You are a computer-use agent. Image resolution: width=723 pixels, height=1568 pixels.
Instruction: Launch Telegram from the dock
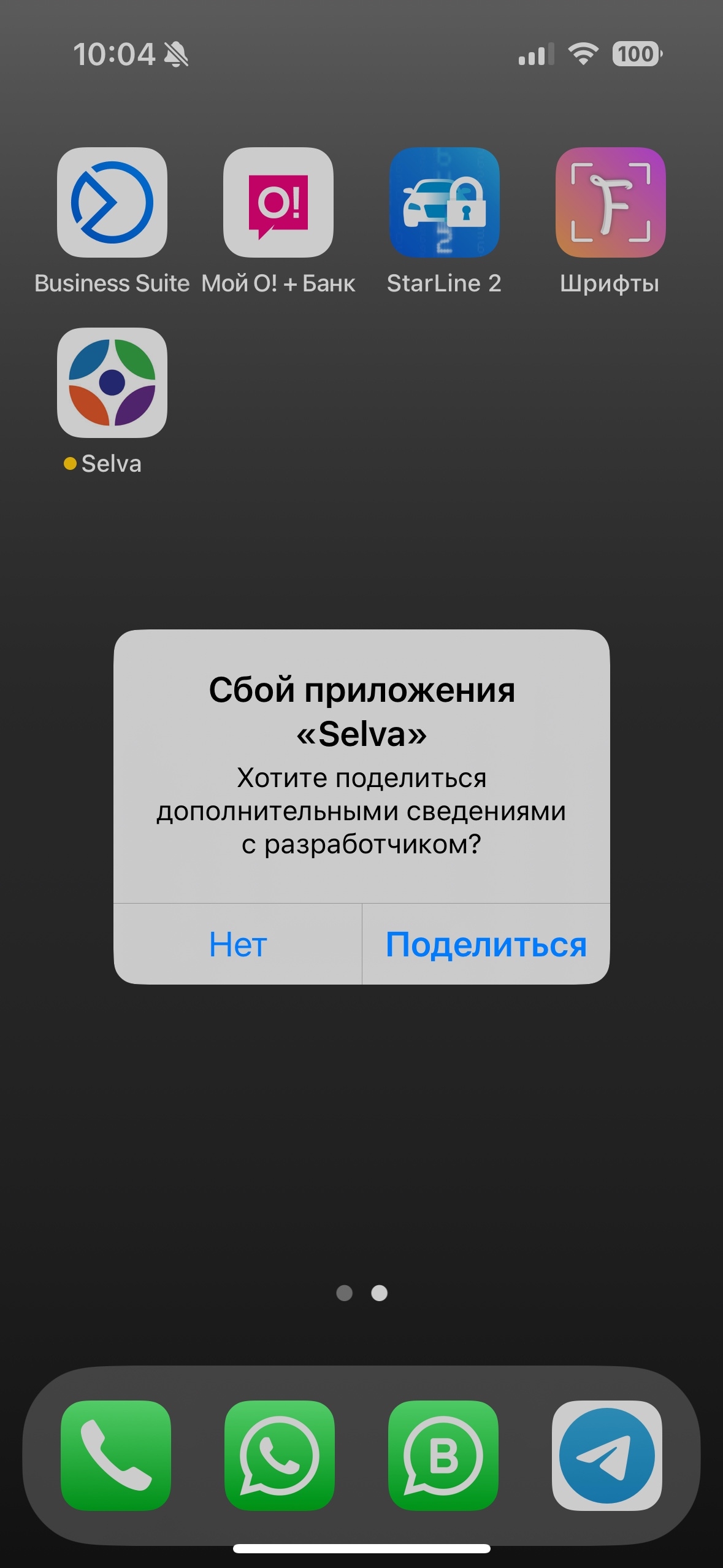[x=607, y=1455]
